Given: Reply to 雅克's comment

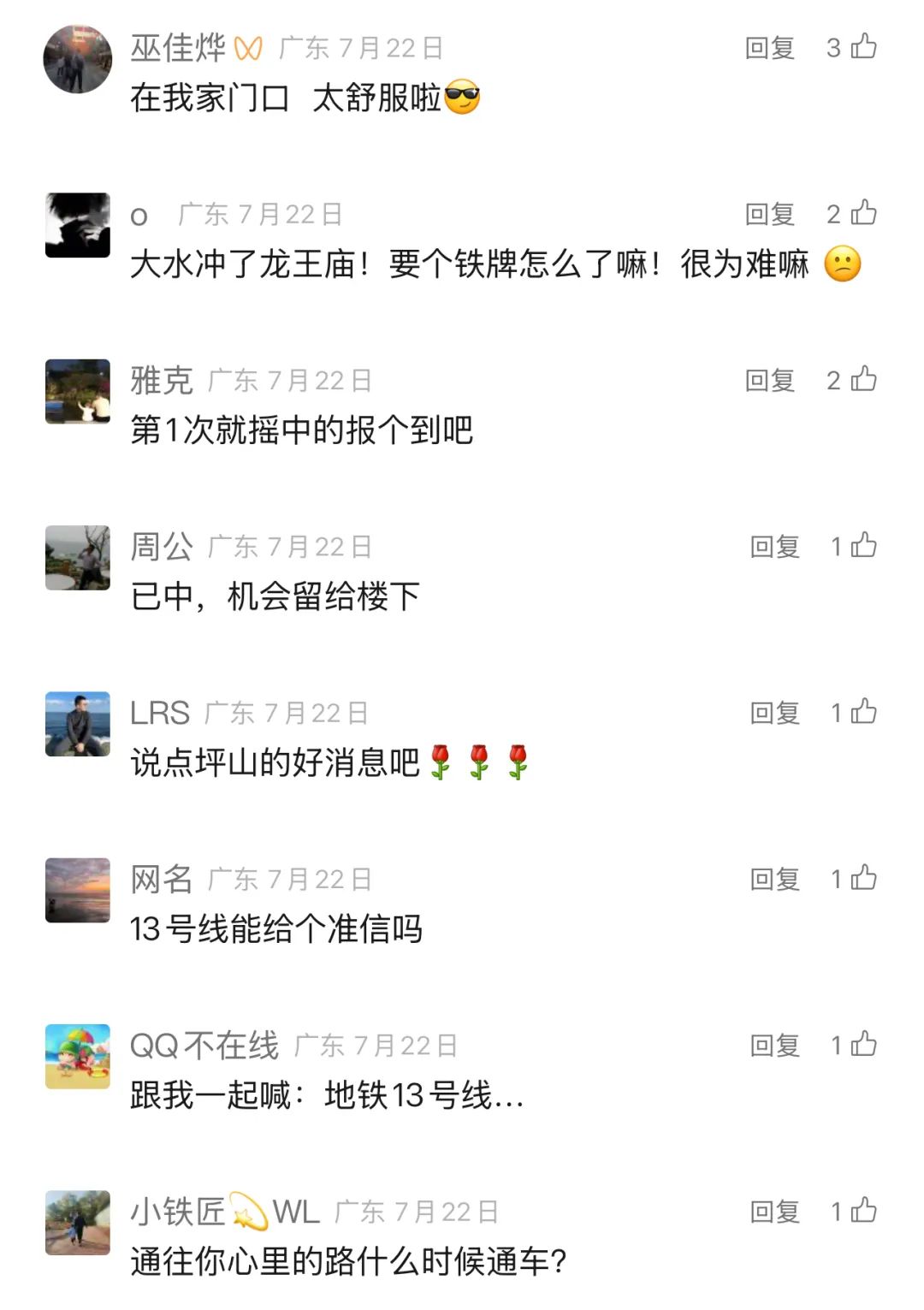Looking at the screenshot, I should (769, 380).
